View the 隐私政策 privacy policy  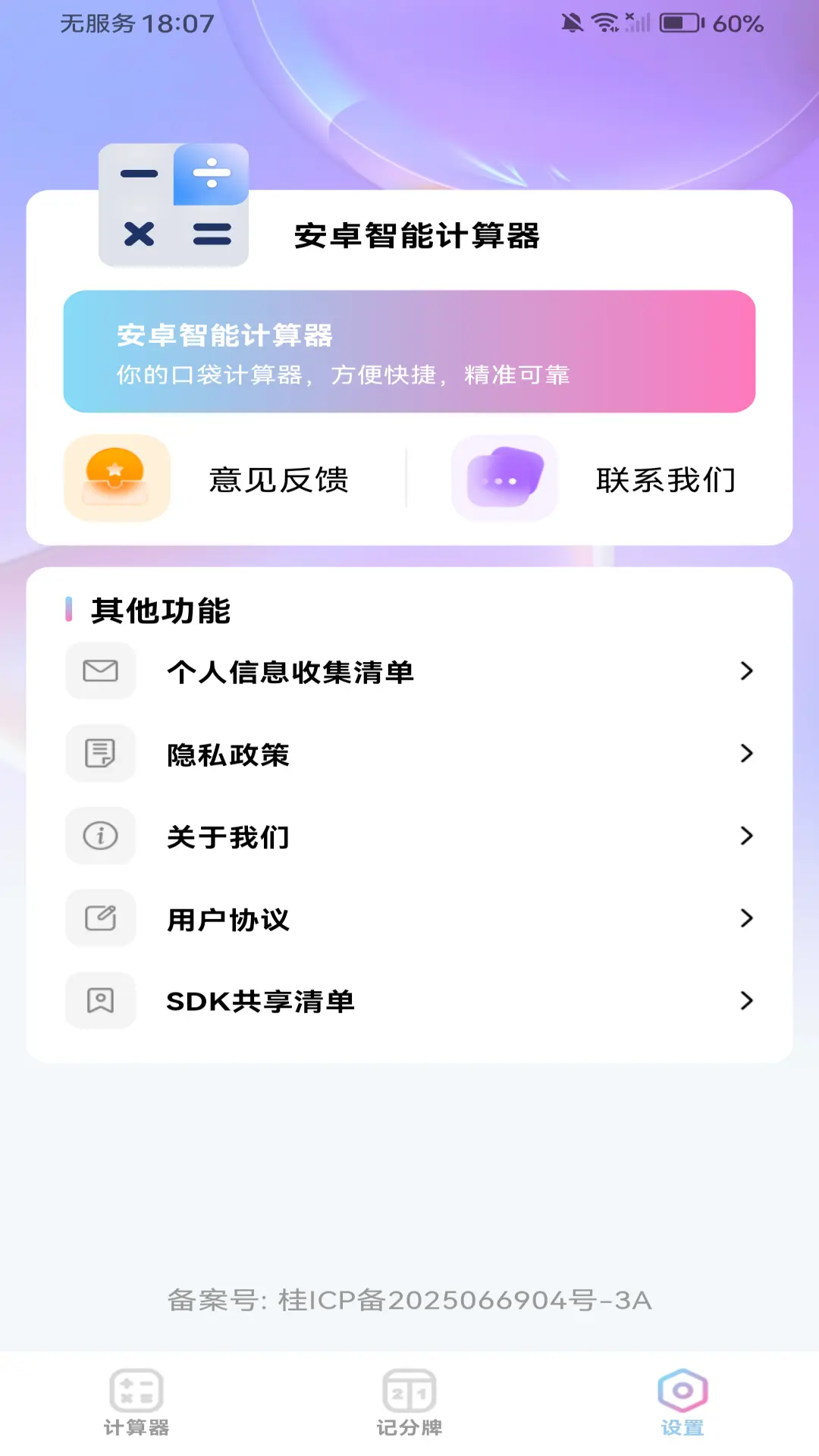pyautogui.click(x=409, y=754)
